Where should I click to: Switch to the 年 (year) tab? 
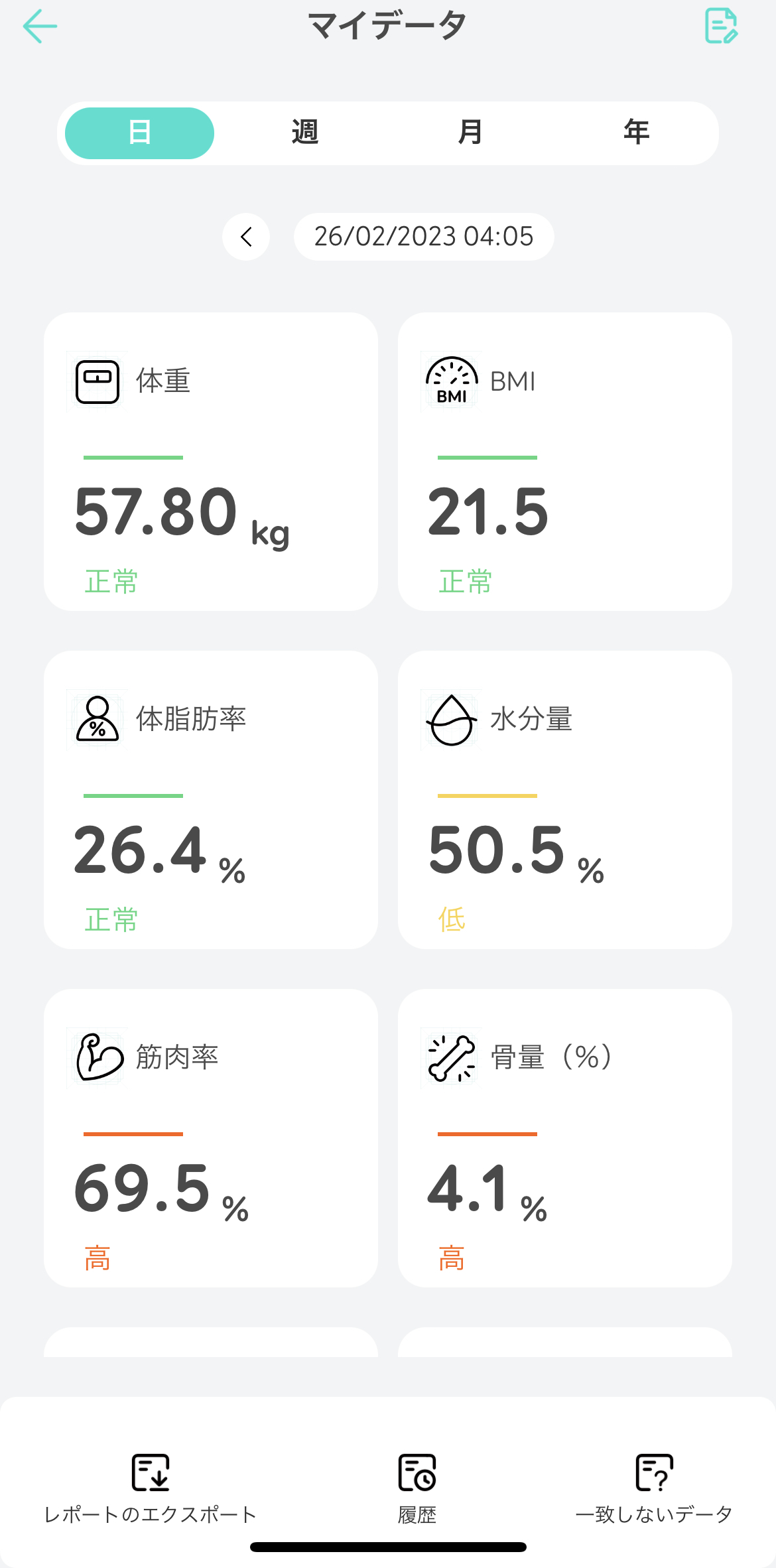[x=637, y=133]
